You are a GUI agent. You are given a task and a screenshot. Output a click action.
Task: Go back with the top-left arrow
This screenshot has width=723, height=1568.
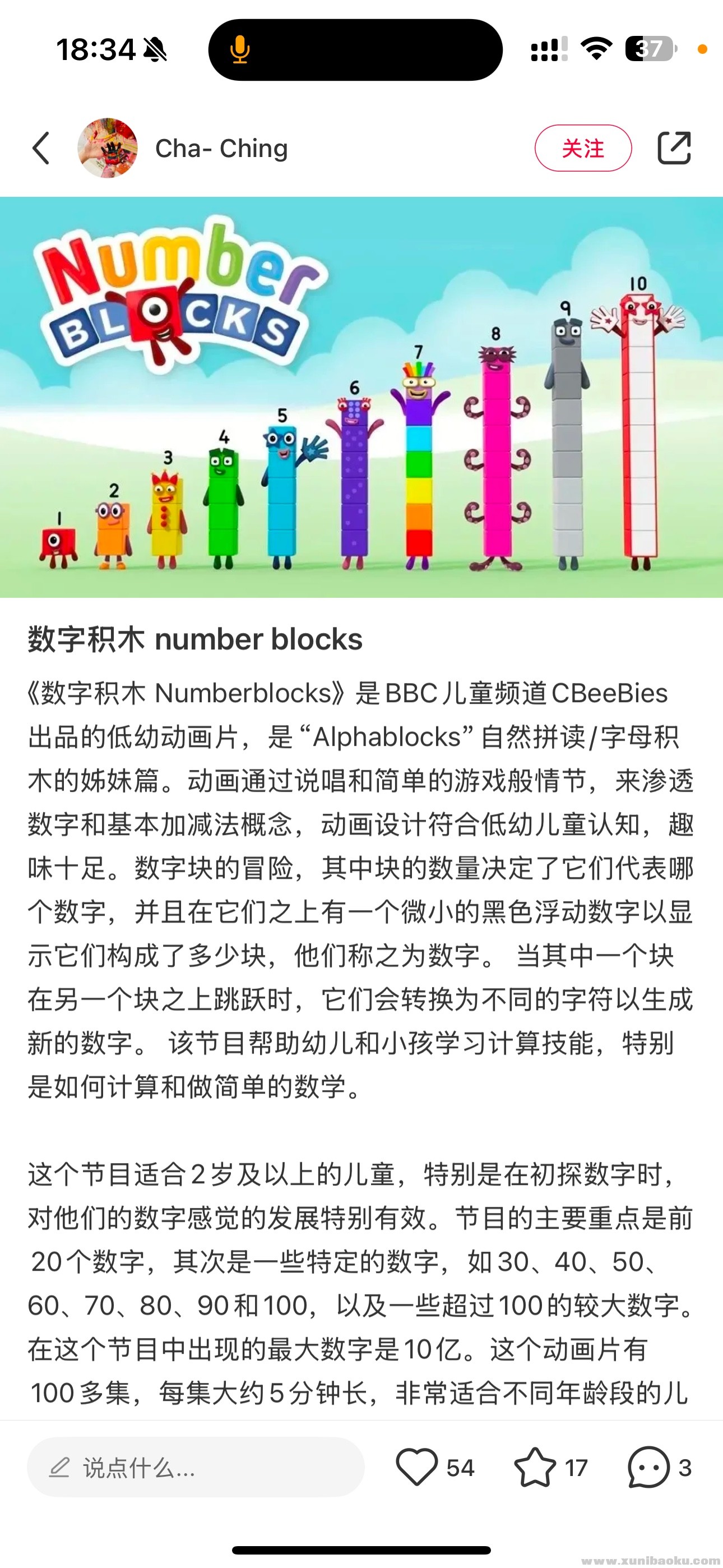tap(41, 148)
